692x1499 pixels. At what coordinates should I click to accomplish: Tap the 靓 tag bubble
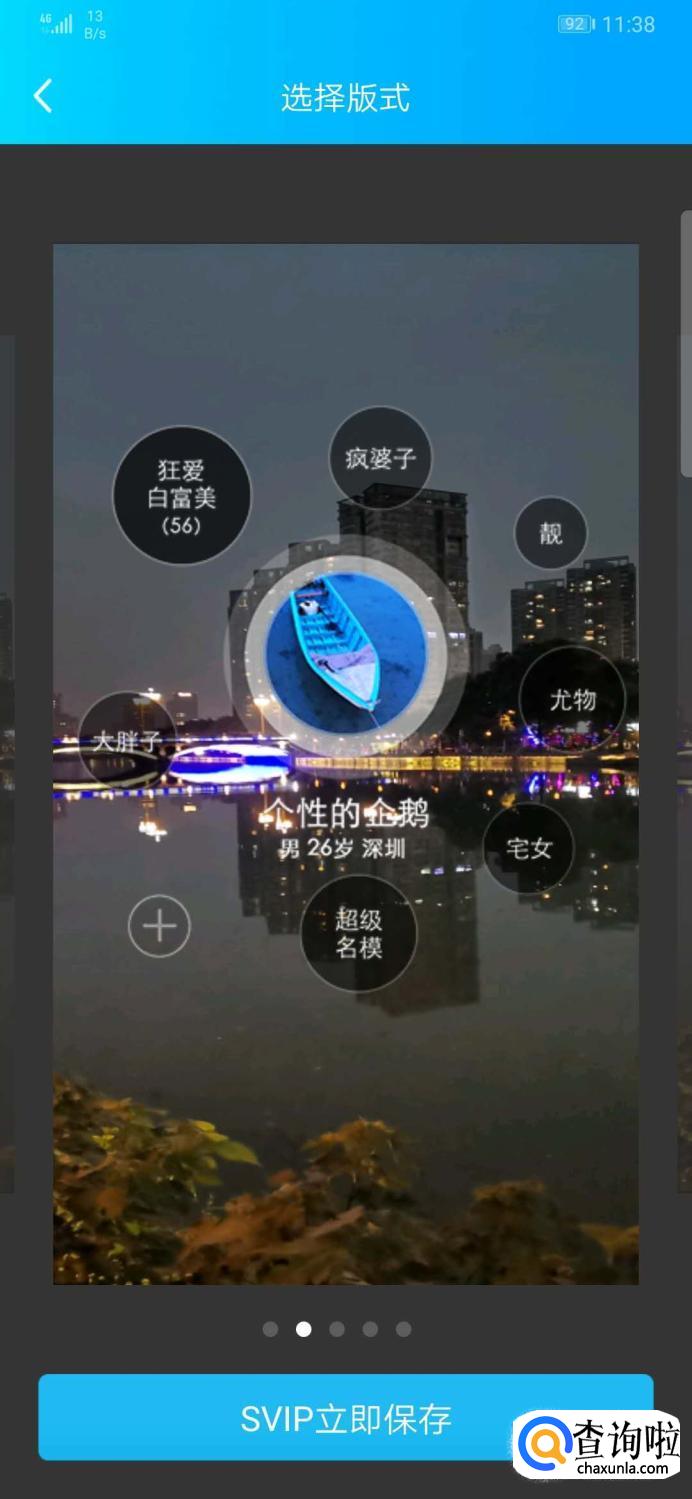pos(551,533)
